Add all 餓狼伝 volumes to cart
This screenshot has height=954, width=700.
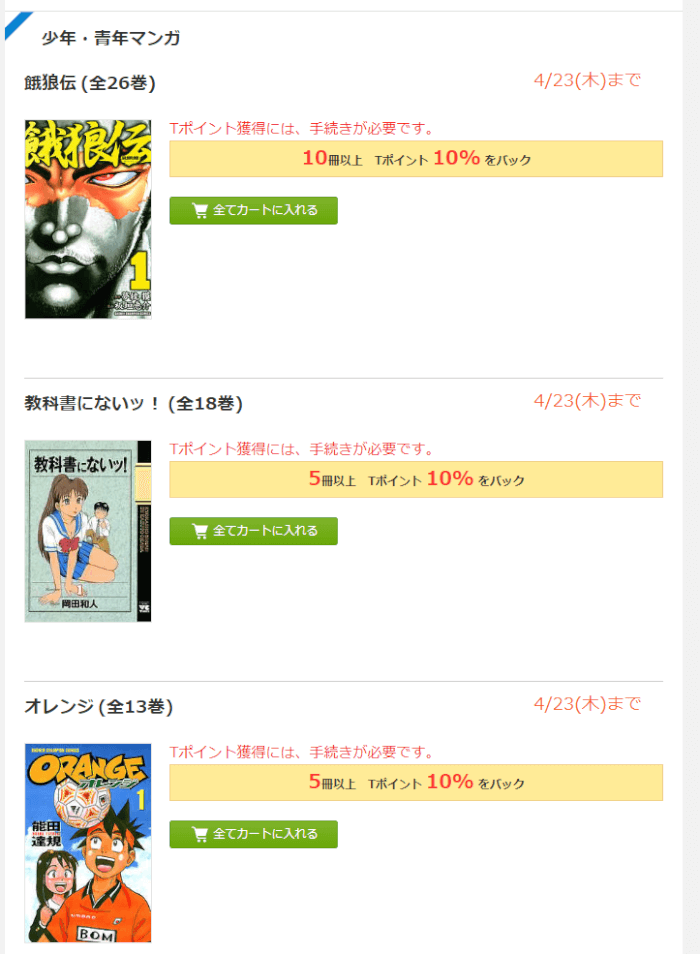coord(253,210)
